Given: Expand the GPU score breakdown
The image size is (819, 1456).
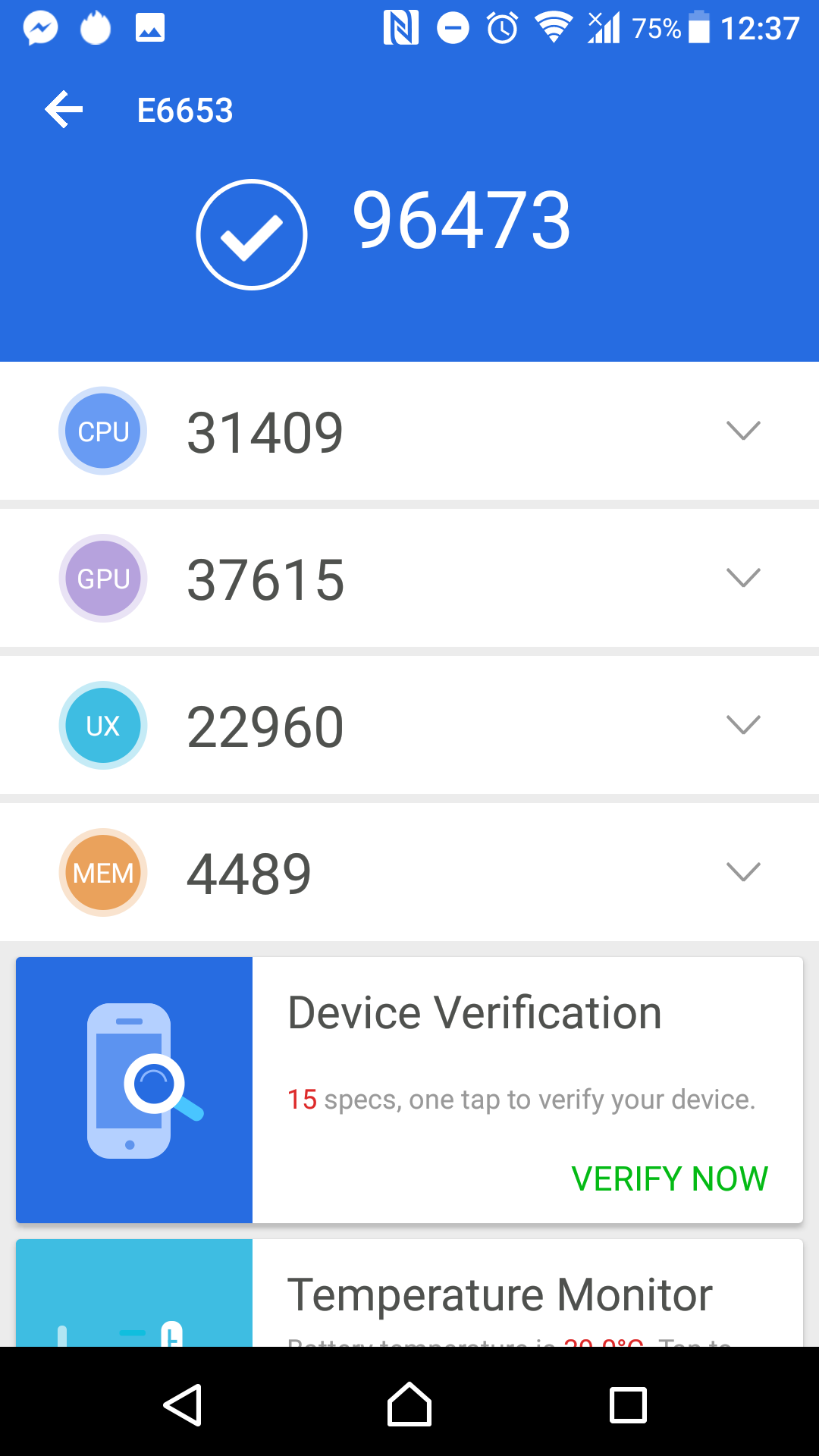Looking at the screenshot, I should [742, 578].
